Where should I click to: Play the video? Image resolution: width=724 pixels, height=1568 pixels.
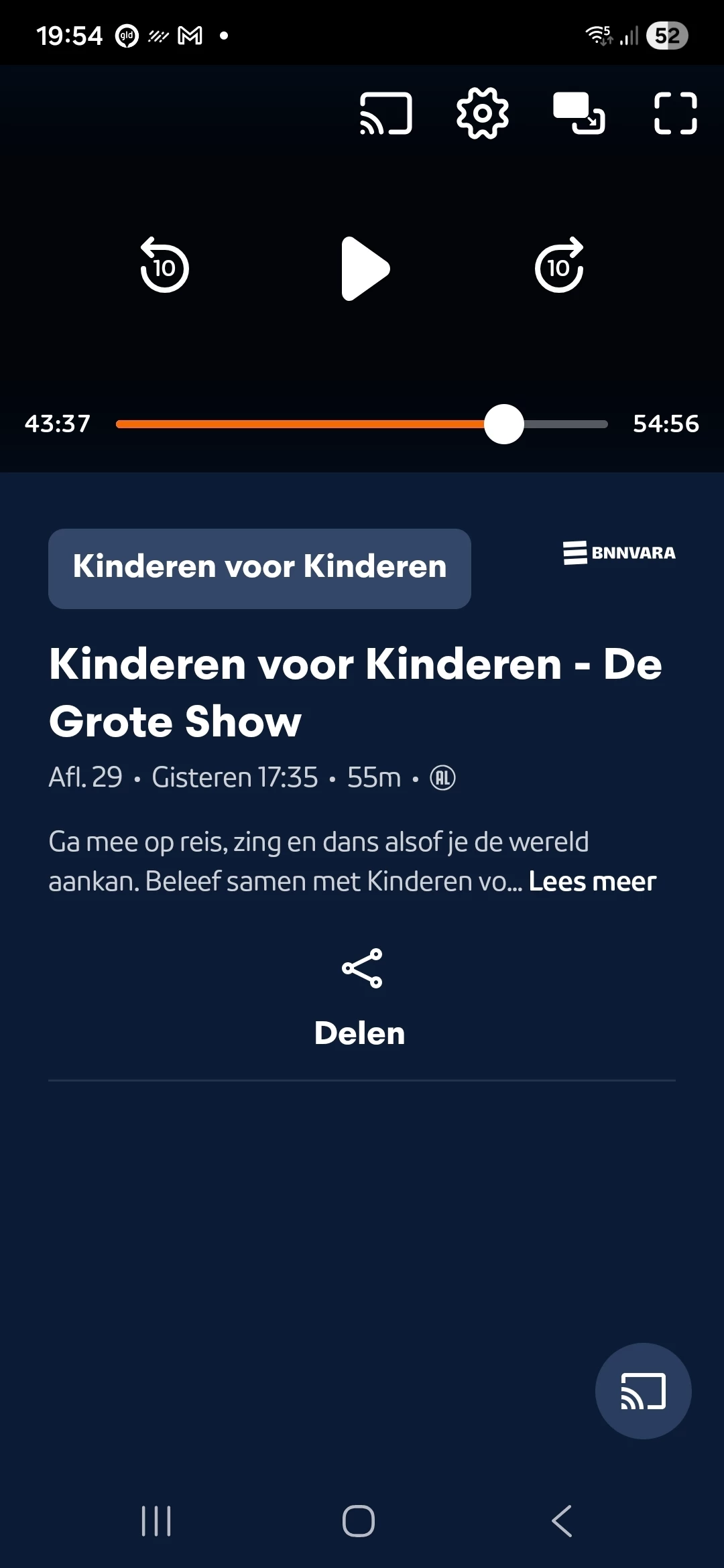pos(364,268)
